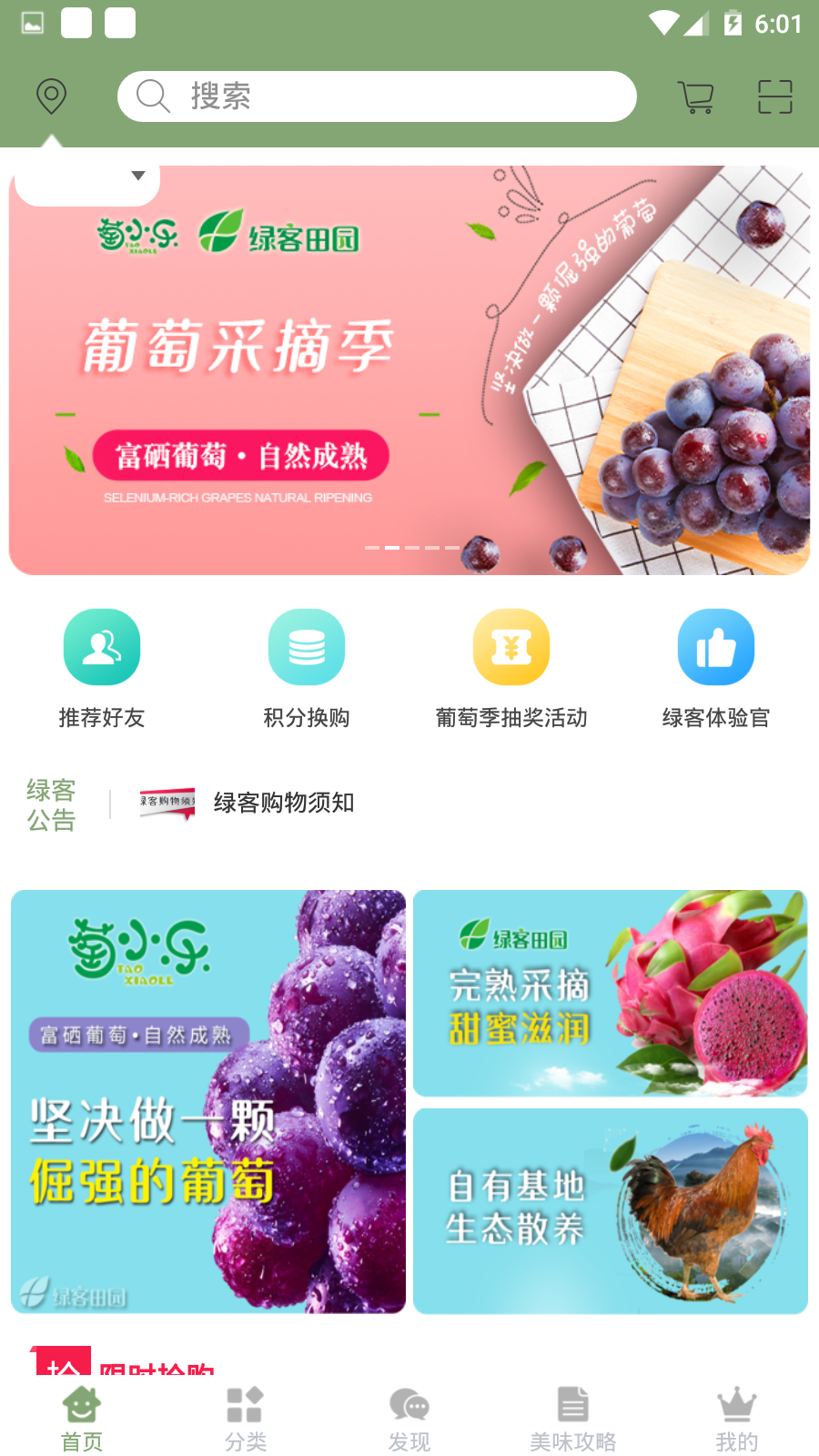819x1456 pixels.
Task: Switch to the 首页 tab
Action: point(82,1418)
